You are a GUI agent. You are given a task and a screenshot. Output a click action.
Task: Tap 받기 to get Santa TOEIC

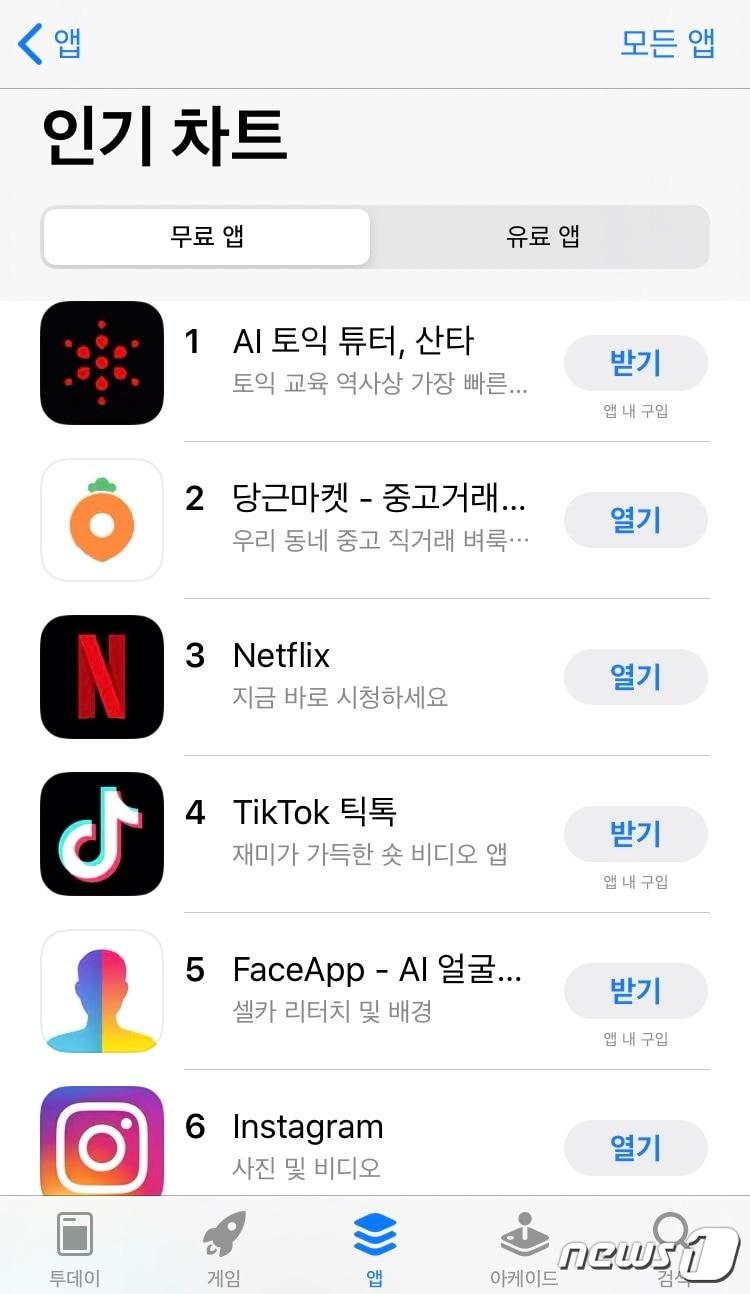point(635,363)
